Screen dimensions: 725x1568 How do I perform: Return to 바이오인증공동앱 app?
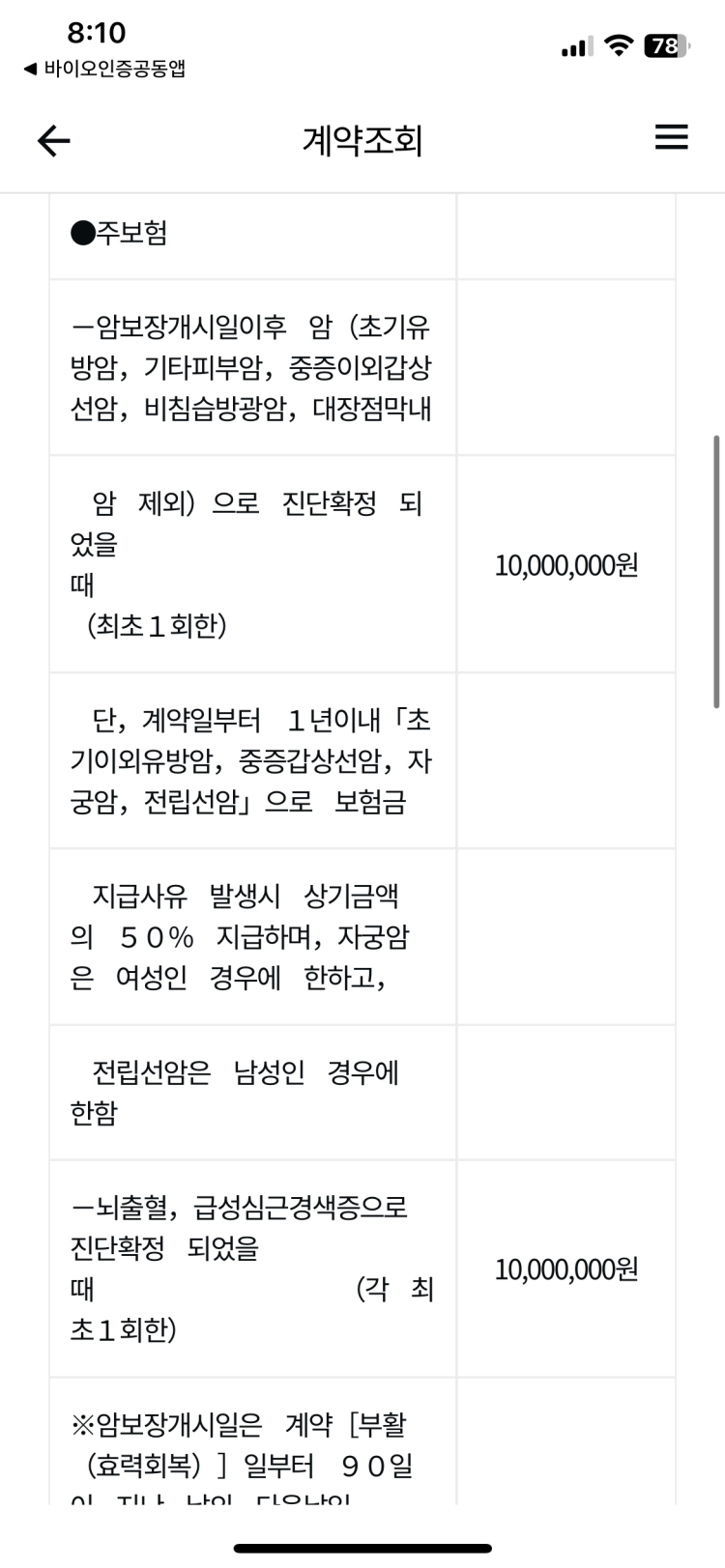[104, 69]
